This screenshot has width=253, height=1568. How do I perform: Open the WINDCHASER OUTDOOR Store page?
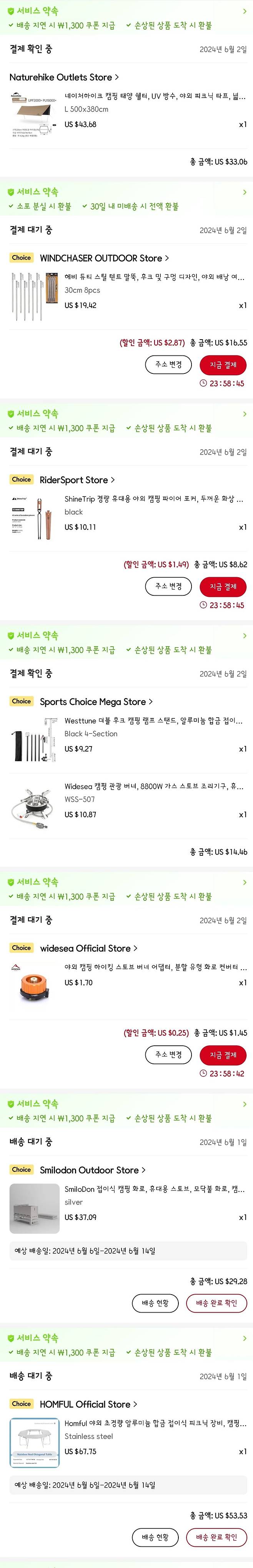(x=104, y=258)
